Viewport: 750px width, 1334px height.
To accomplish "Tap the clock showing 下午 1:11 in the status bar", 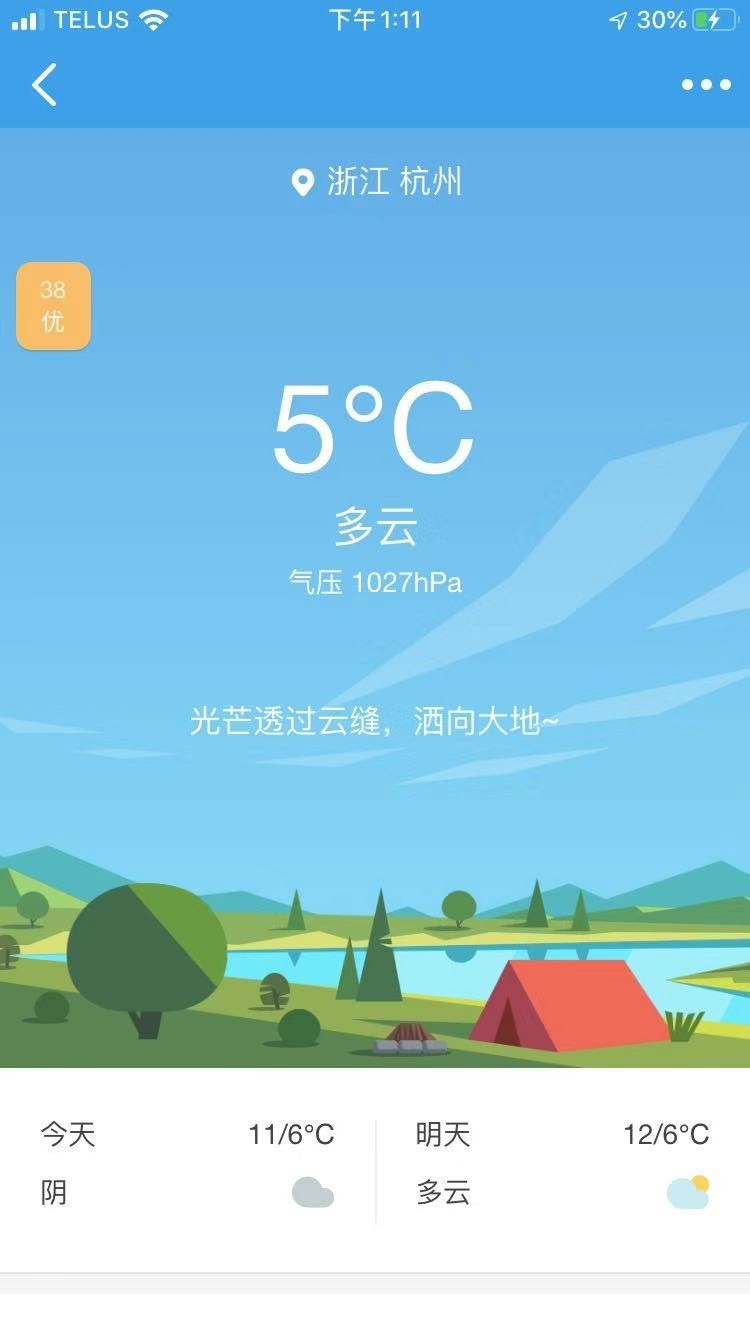I will coord(375,17).
